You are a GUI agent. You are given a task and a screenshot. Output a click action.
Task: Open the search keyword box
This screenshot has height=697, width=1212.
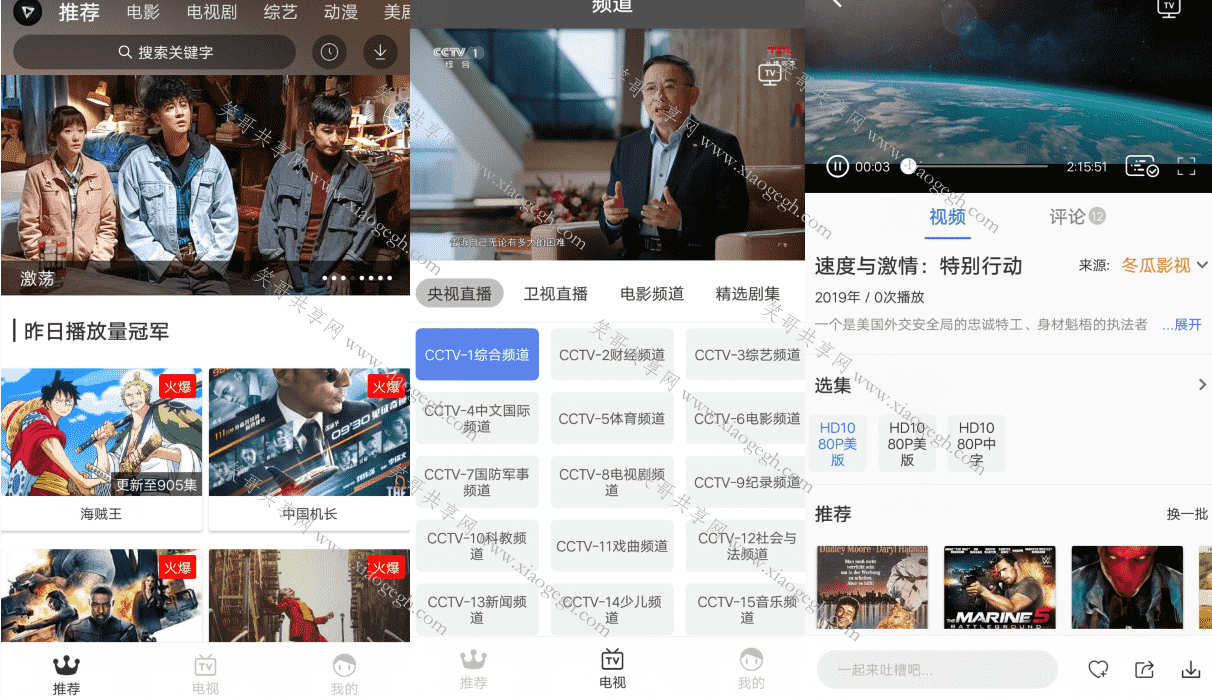point(165,52)
